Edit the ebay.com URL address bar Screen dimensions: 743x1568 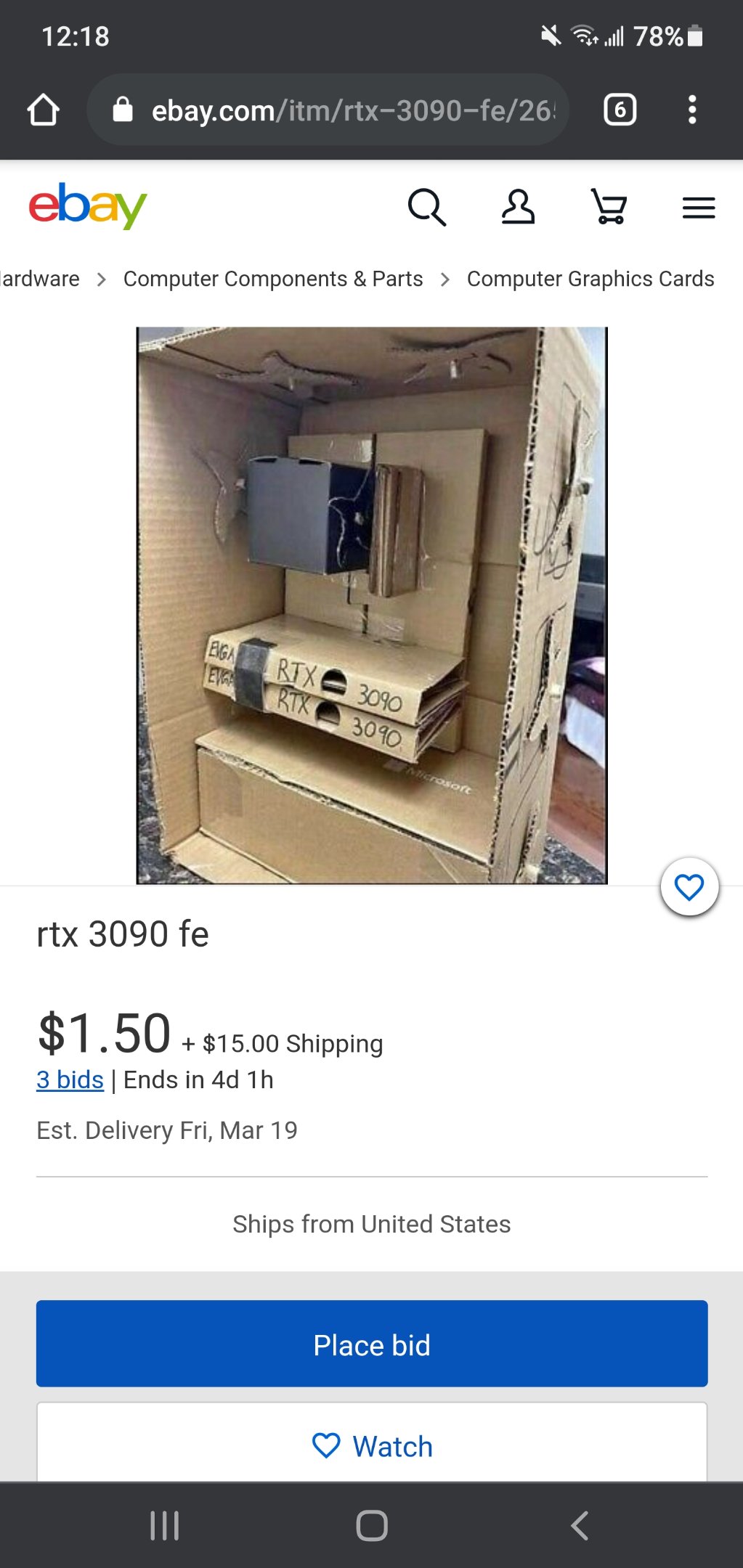(328, 110)
